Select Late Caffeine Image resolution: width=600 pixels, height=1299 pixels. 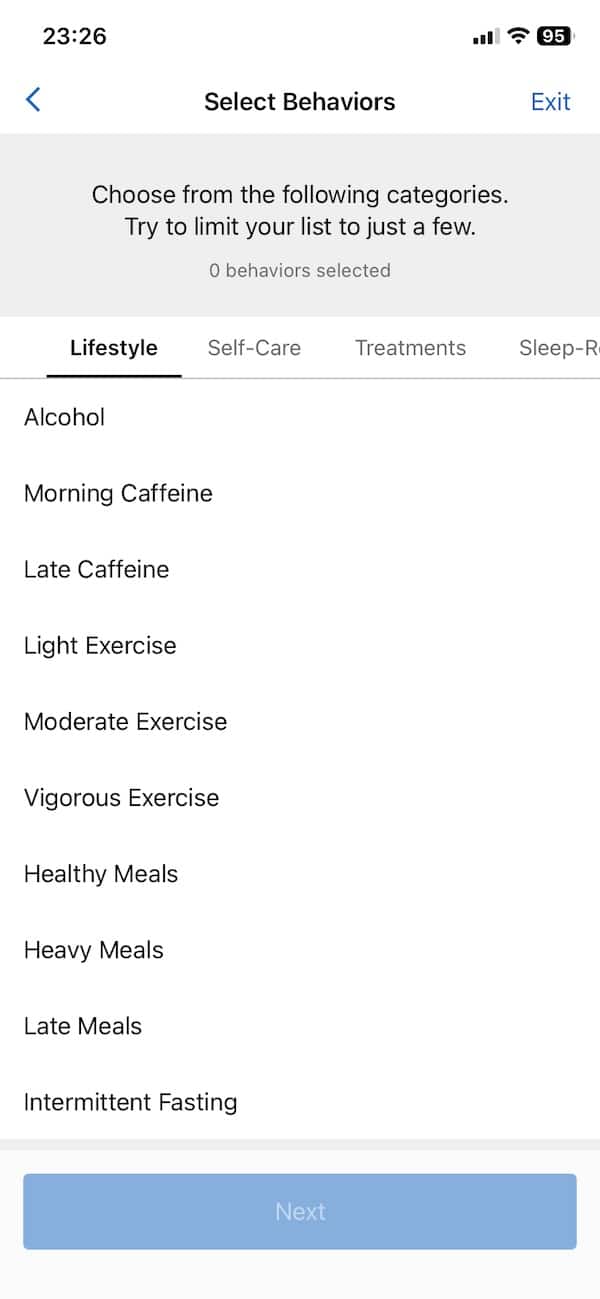300,569
